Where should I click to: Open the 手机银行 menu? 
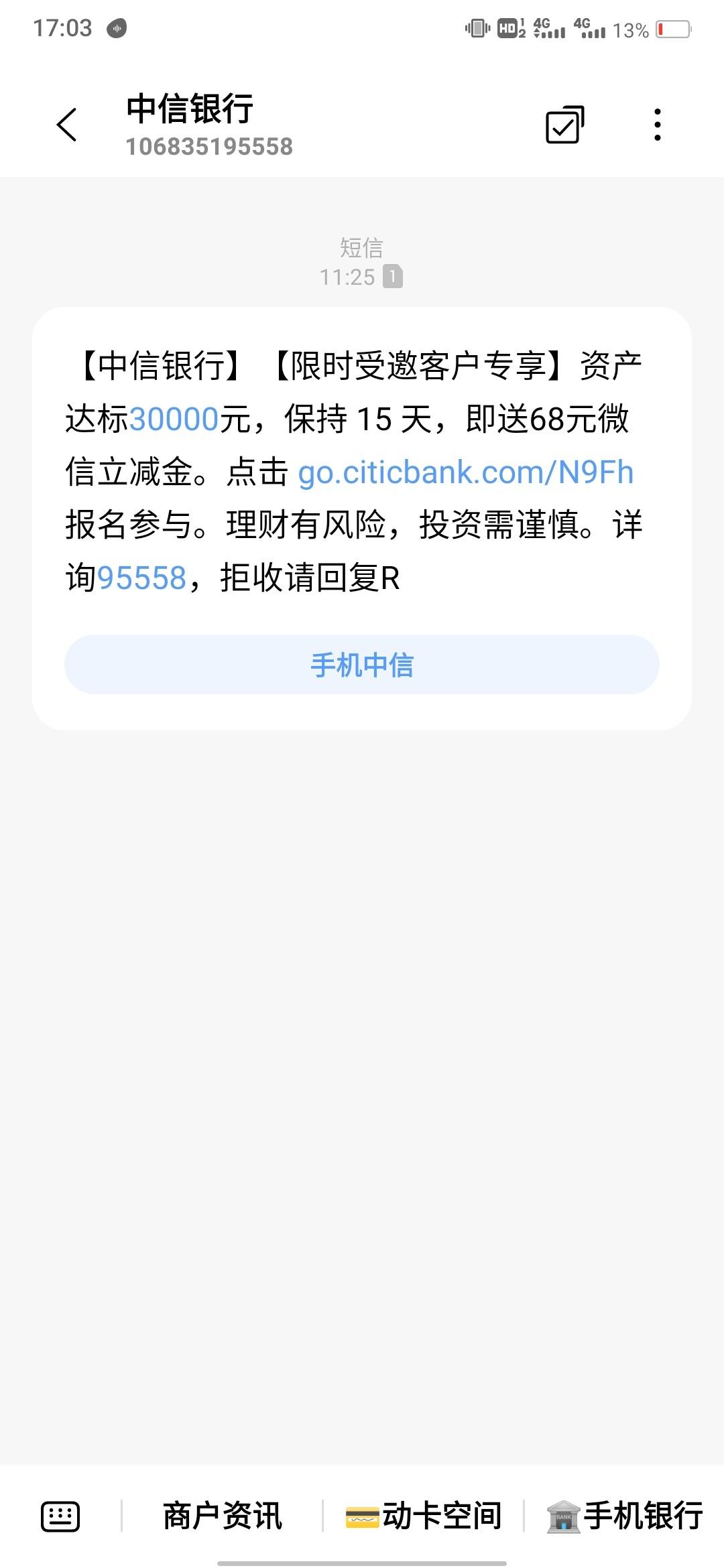pyautogui.click(x=625, y=1516)
